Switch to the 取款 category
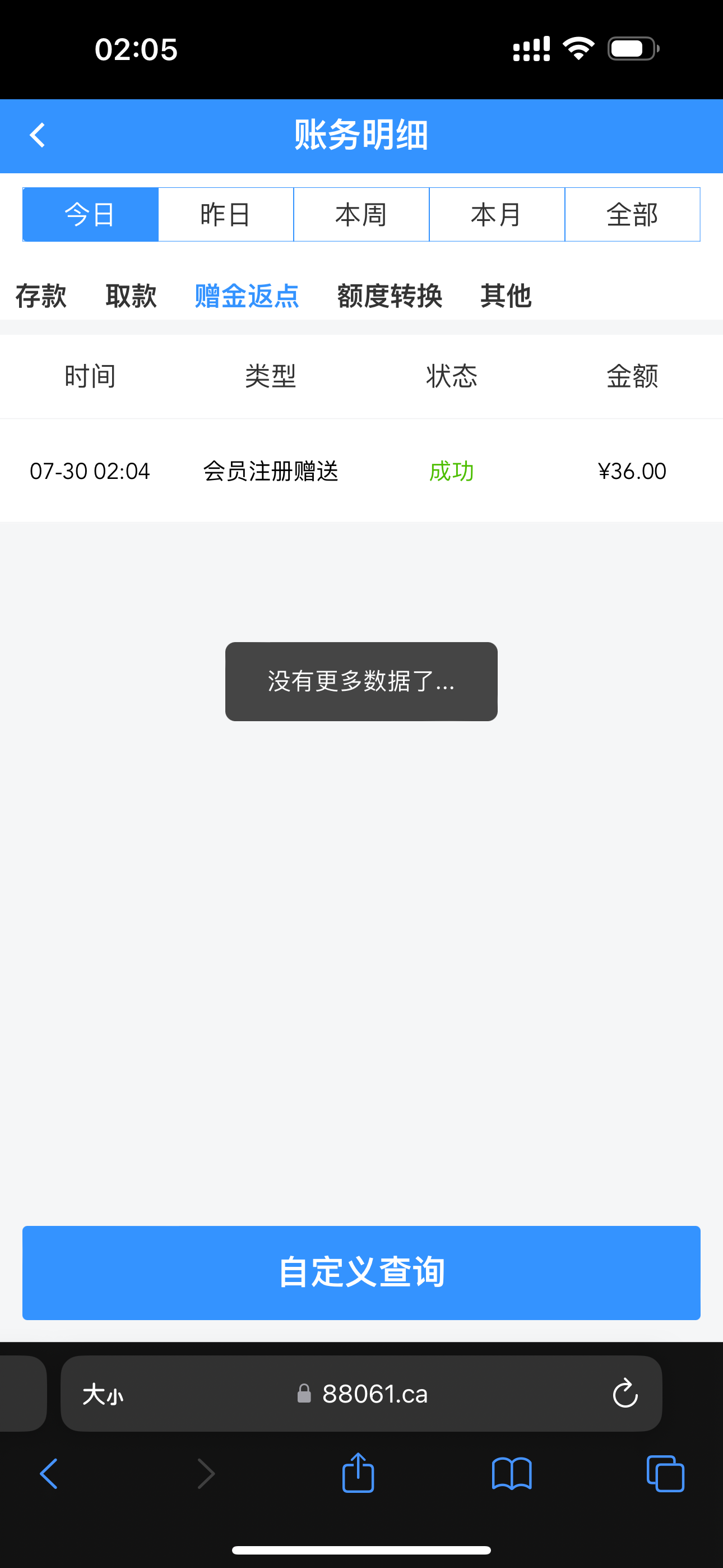The height and width of the screenshot is (1568, 723). [x=131, y=297]
